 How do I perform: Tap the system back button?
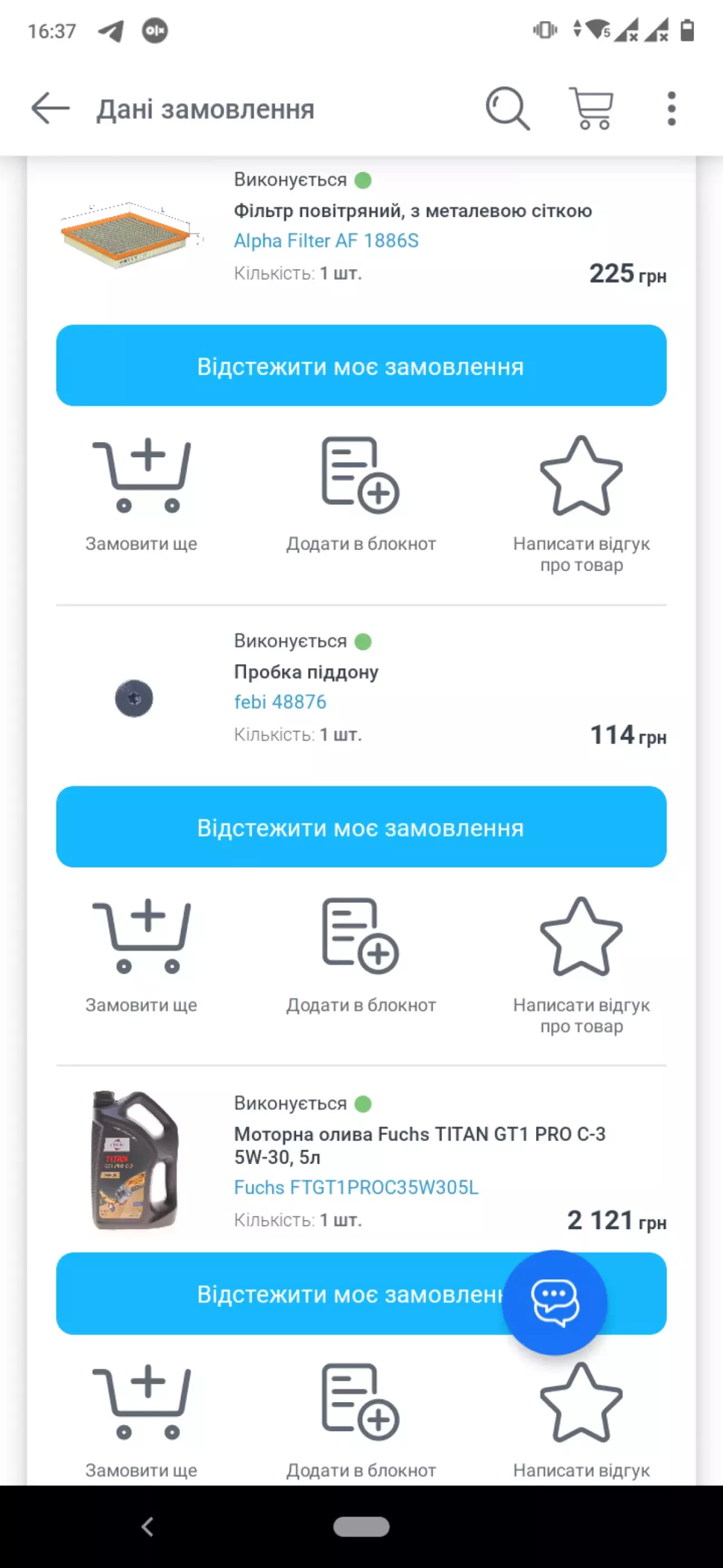[147, 1527]
